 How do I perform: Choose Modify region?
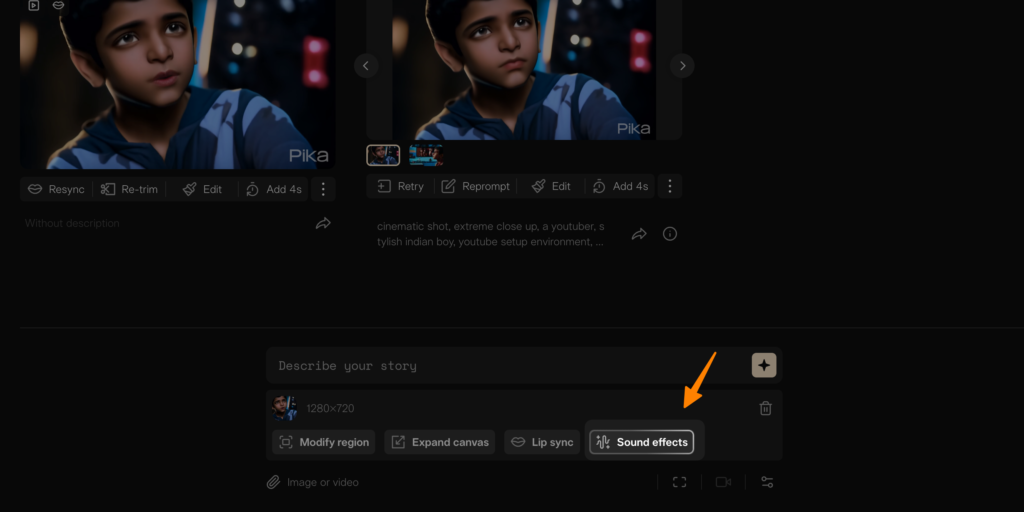click(323, 442)
